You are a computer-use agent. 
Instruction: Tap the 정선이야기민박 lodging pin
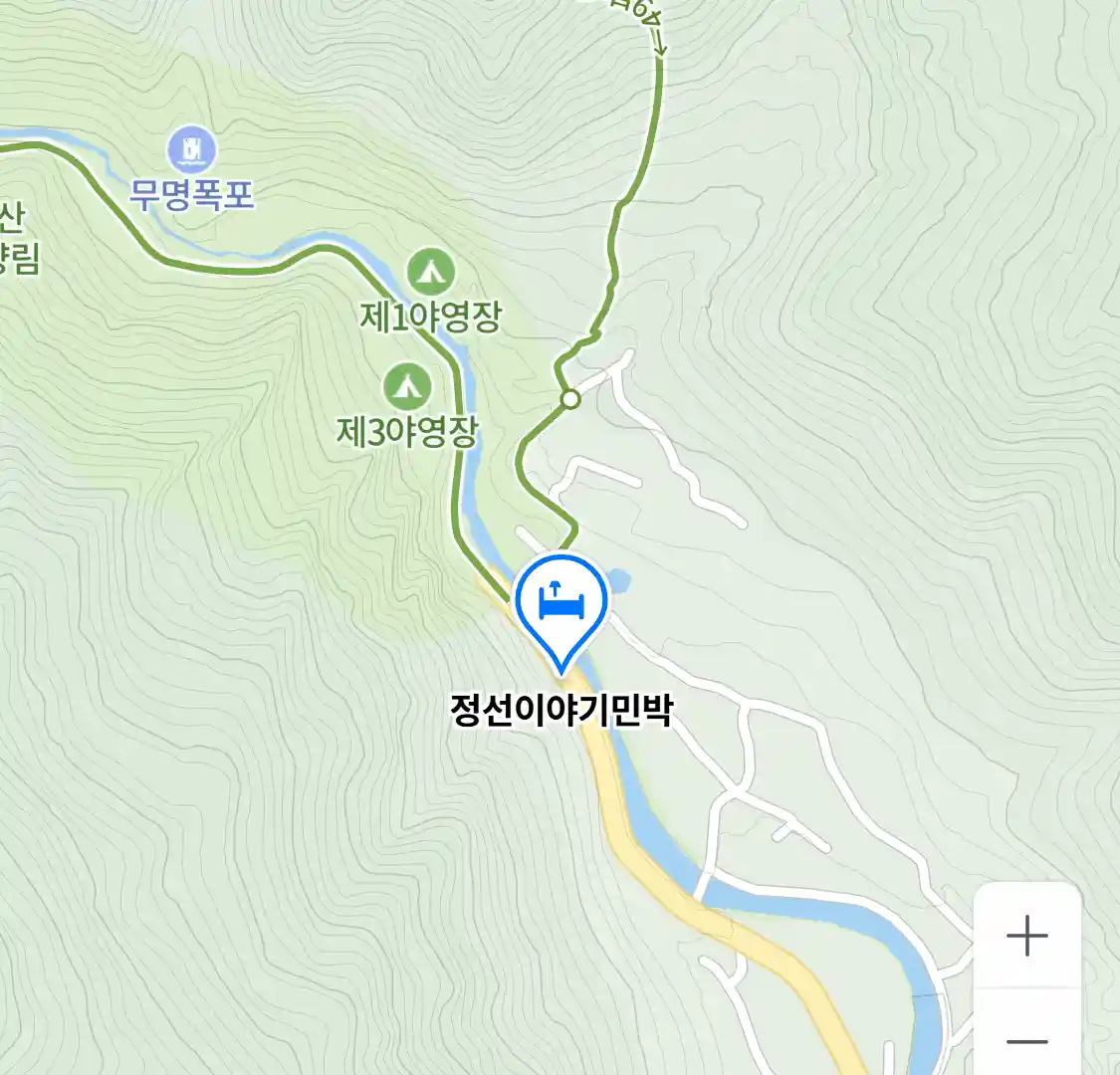pyautogui.click(x=561, y=603)
